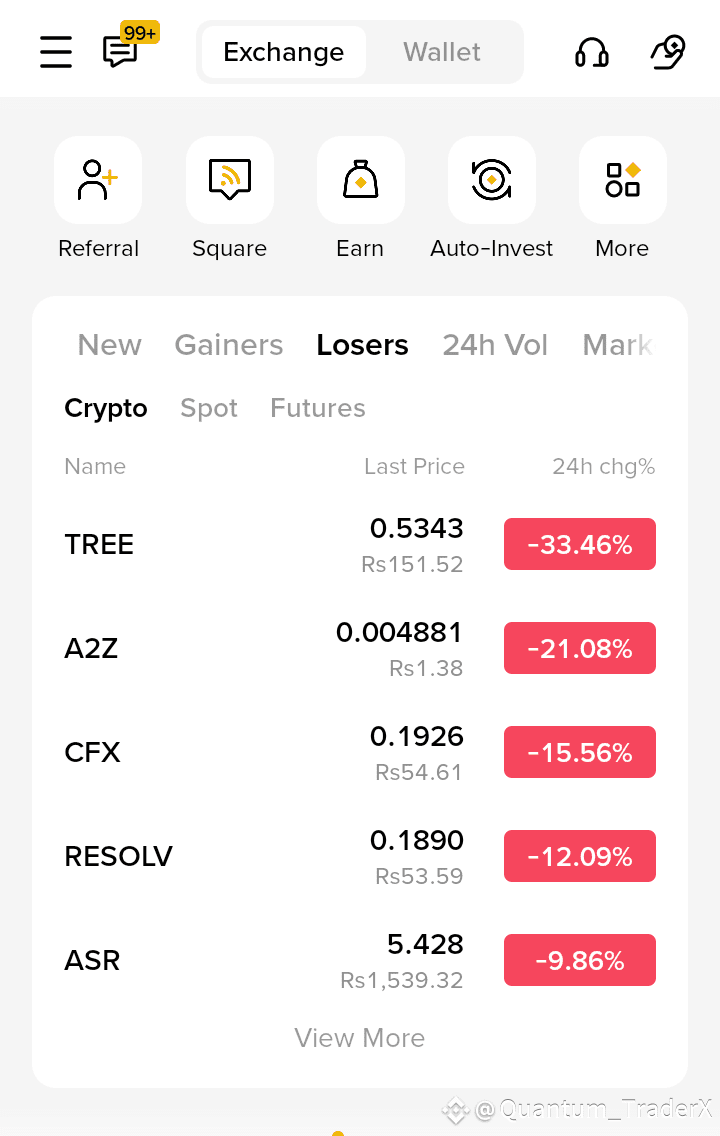720x1136 pixels.
Task: Switch to the 24h Vol tab
Action: 495,345
